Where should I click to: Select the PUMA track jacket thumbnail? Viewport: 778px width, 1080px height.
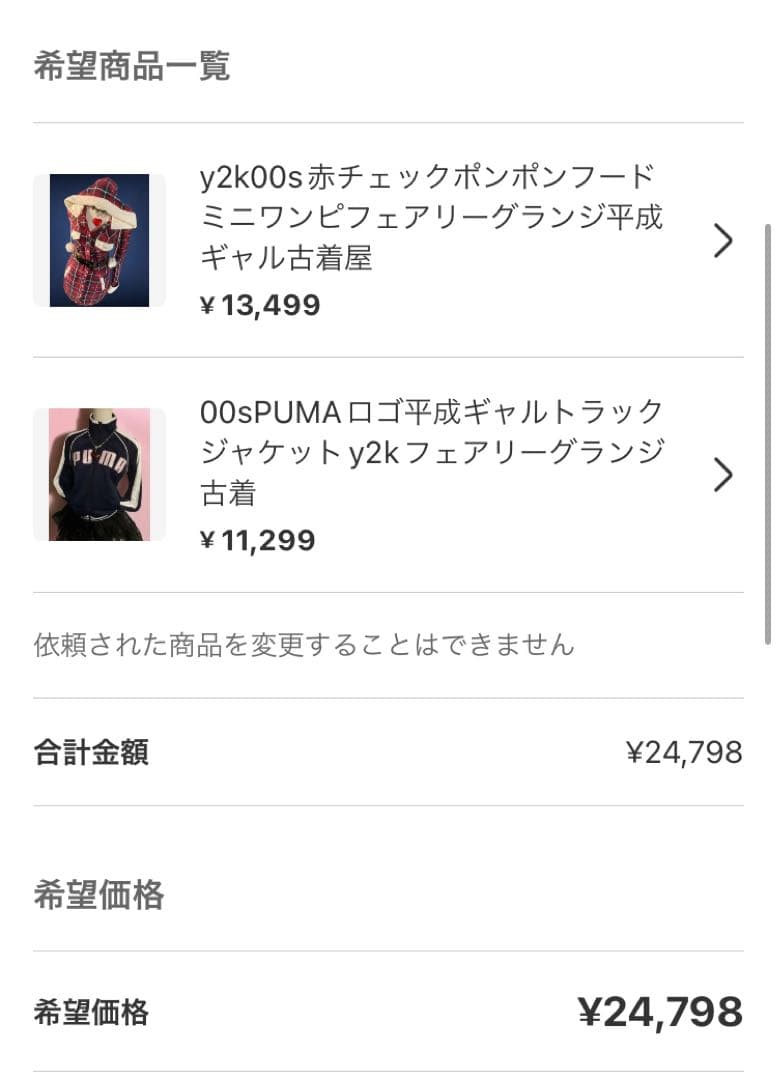click(x=100, y=474)
